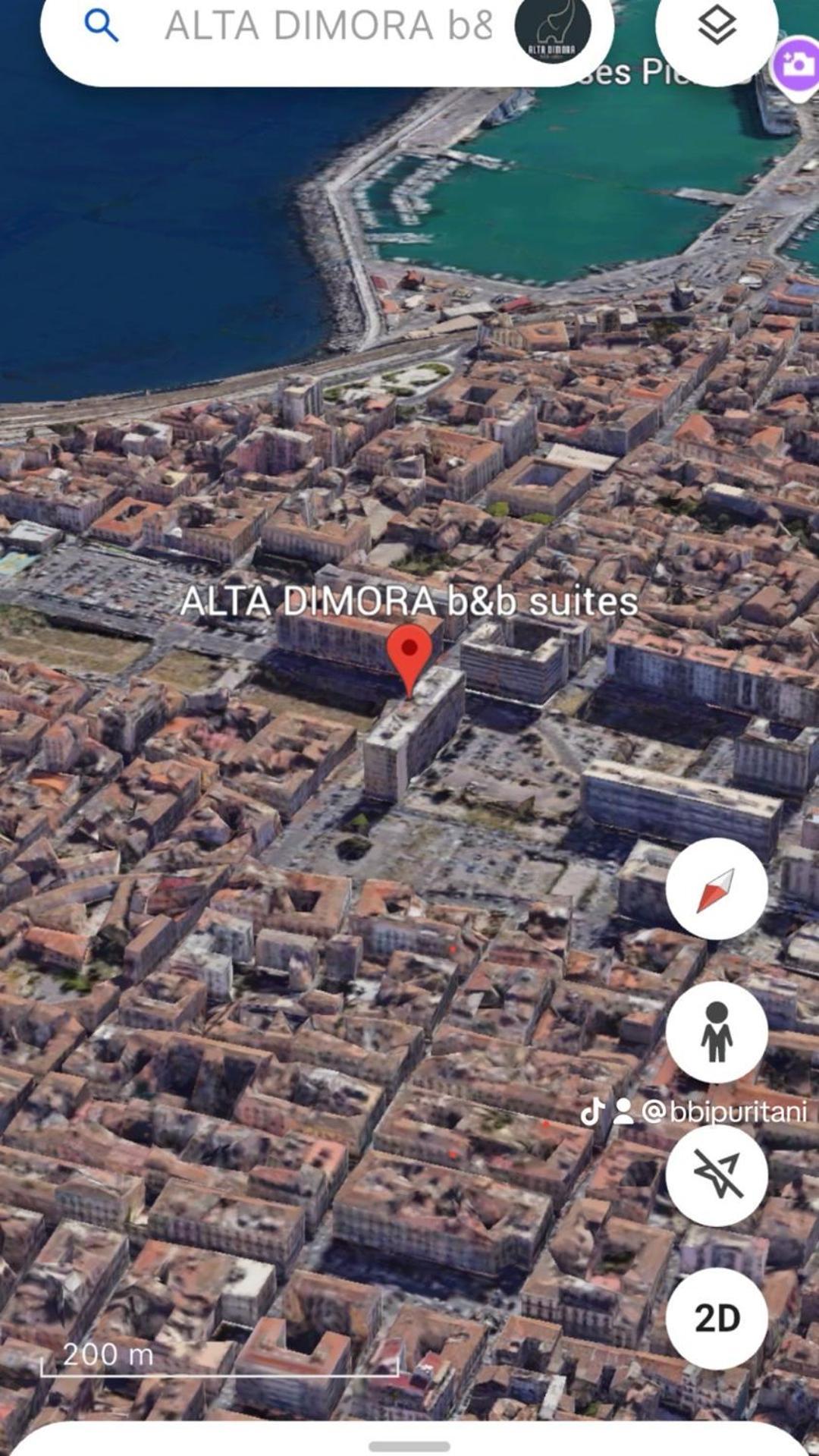Tap the search magnifier icon
819x1456 pixels.
pyautogui.click(x=102, y=26)
